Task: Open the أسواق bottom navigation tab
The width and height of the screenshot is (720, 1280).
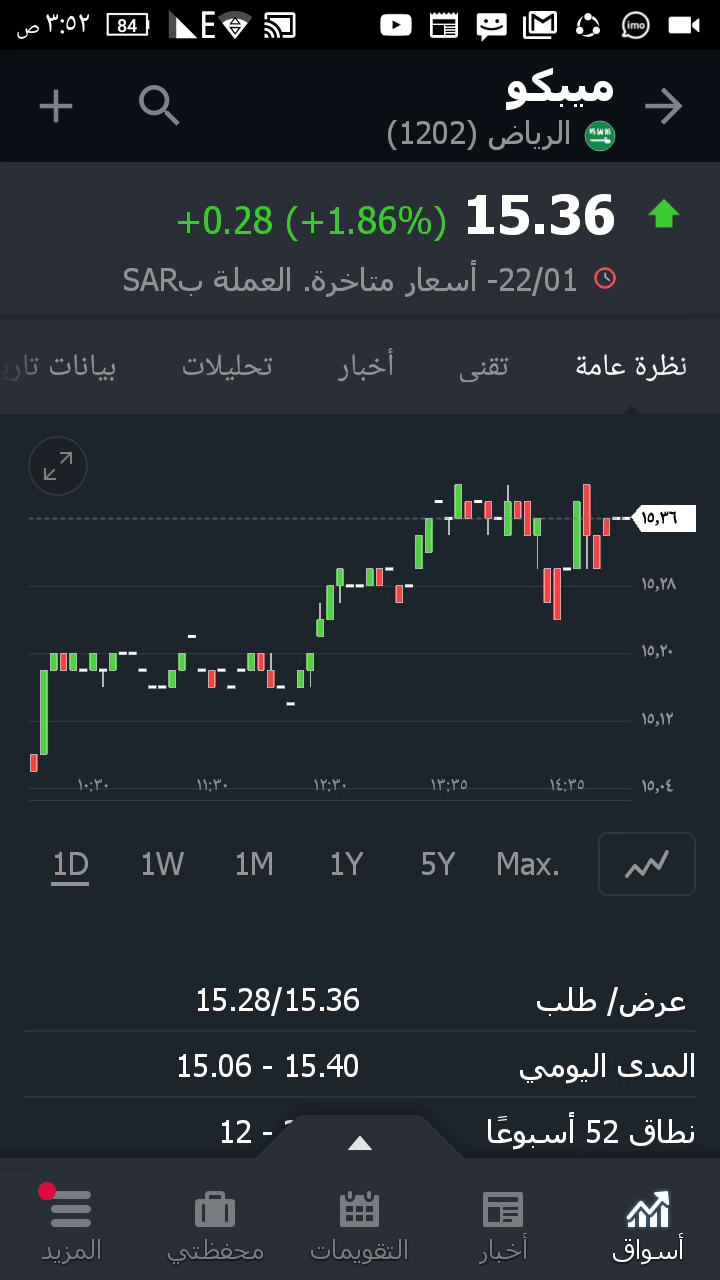Action: (x=648, y=1224)
